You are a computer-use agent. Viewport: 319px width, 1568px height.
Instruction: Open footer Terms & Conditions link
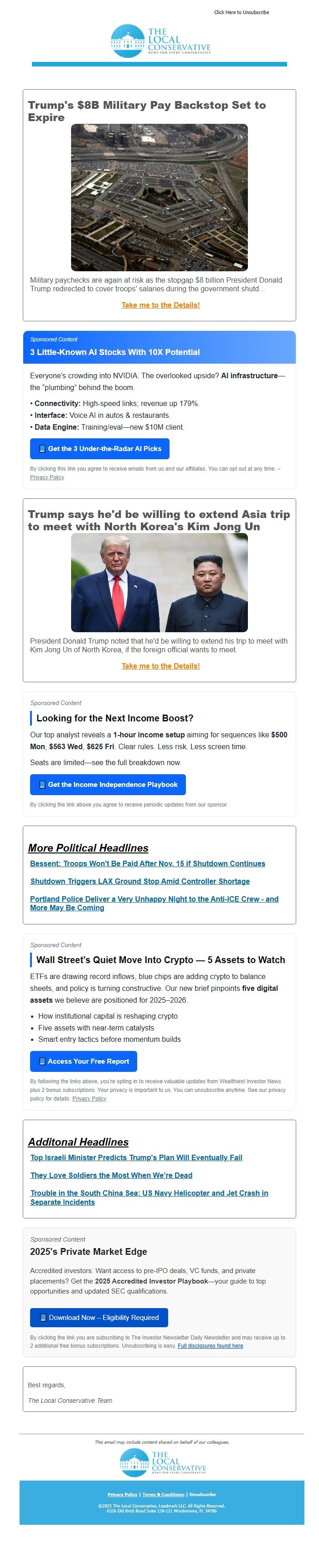[x=163, y=1494]
